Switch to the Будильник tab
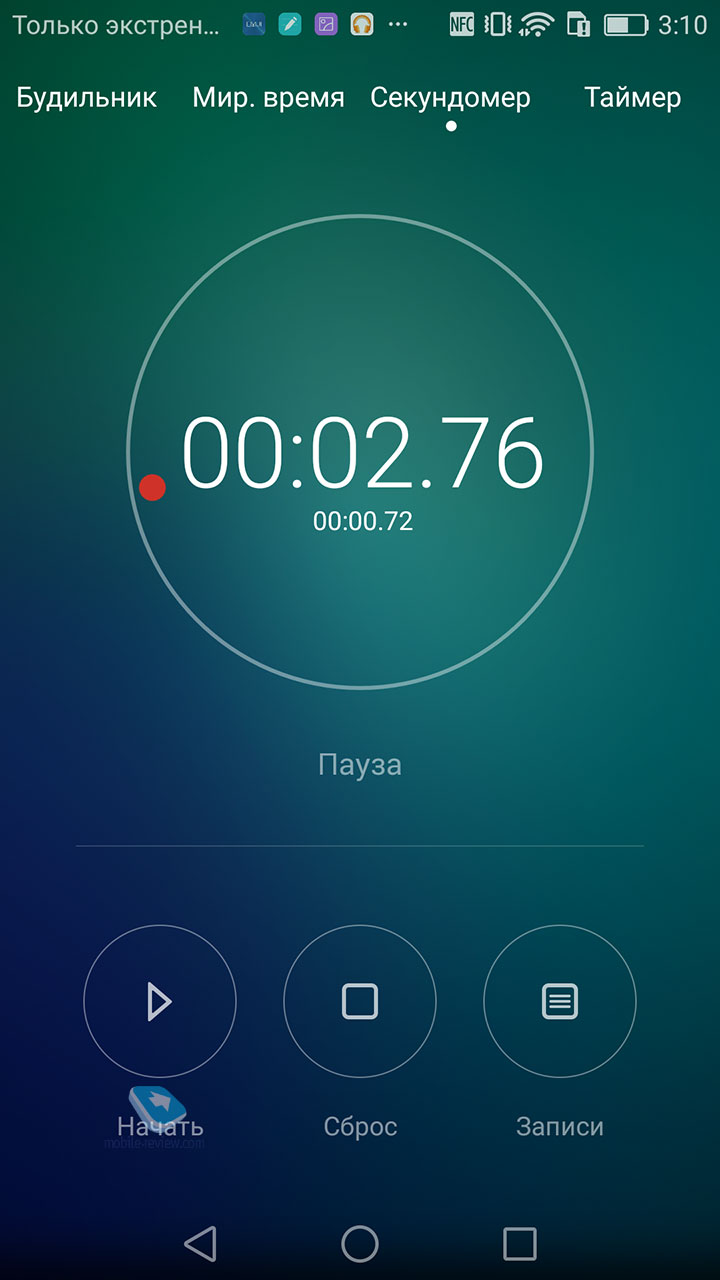 point(87,98)
